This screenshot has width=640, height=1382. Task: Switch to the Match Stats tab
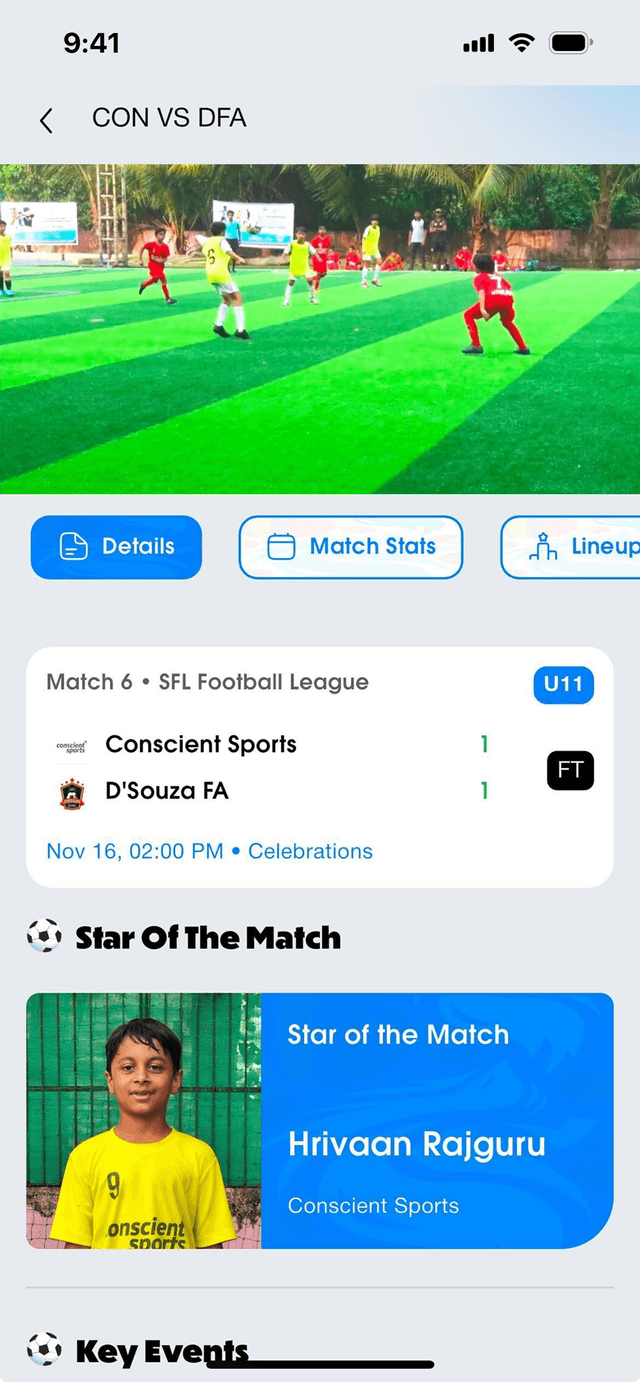[351, 547]
